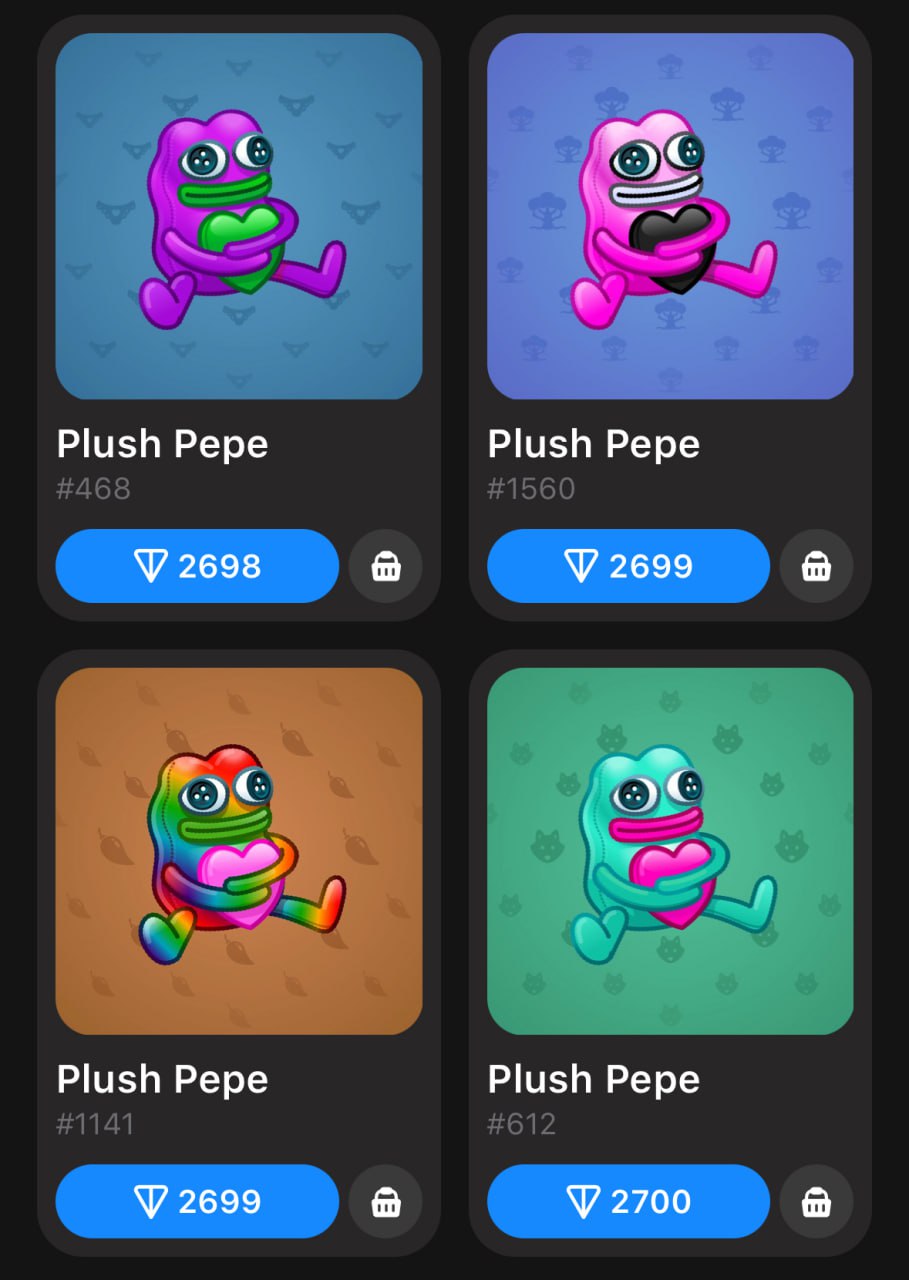
Task: Open Plush Pepe #468 card image
Action: click(x=238, y=216)
